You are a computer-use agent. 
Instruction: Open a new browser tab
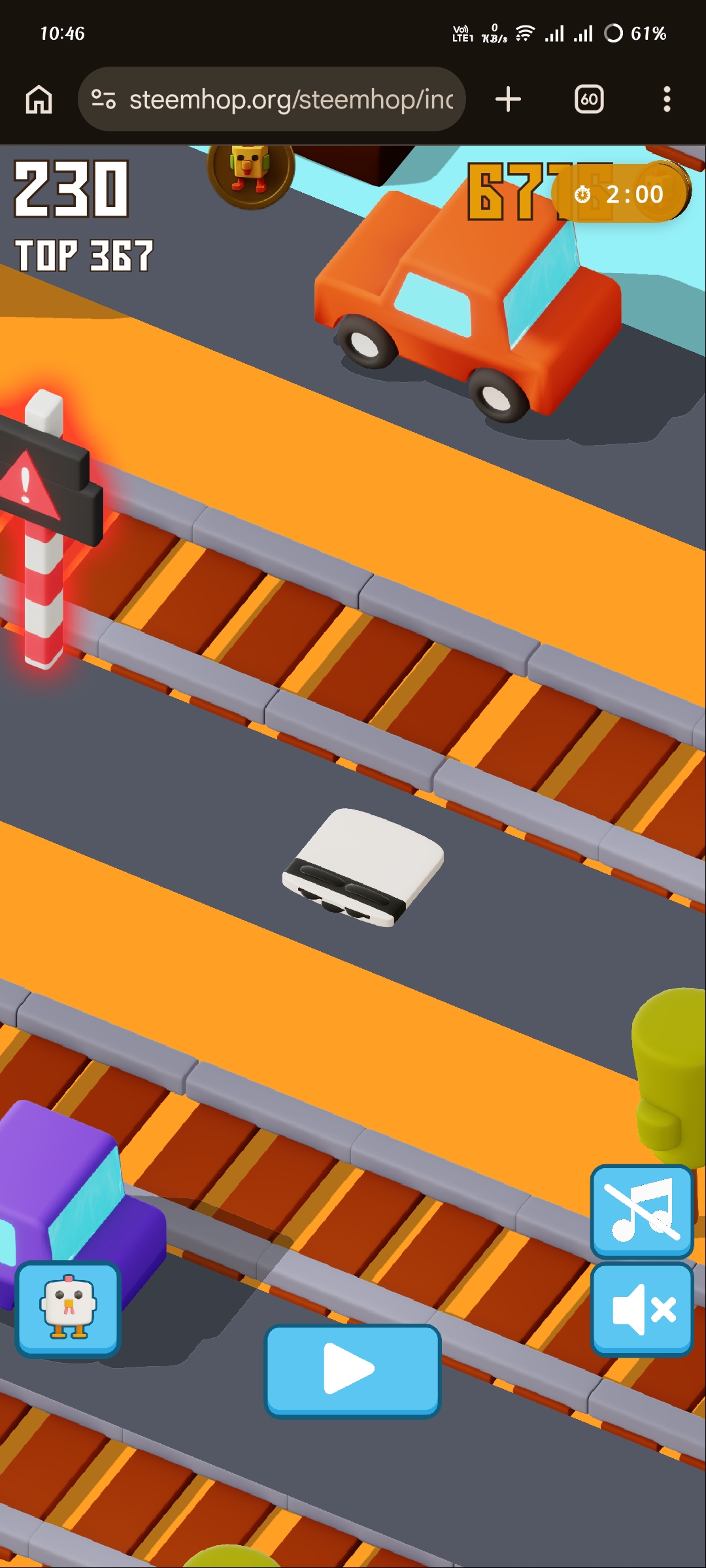[508, 99]
